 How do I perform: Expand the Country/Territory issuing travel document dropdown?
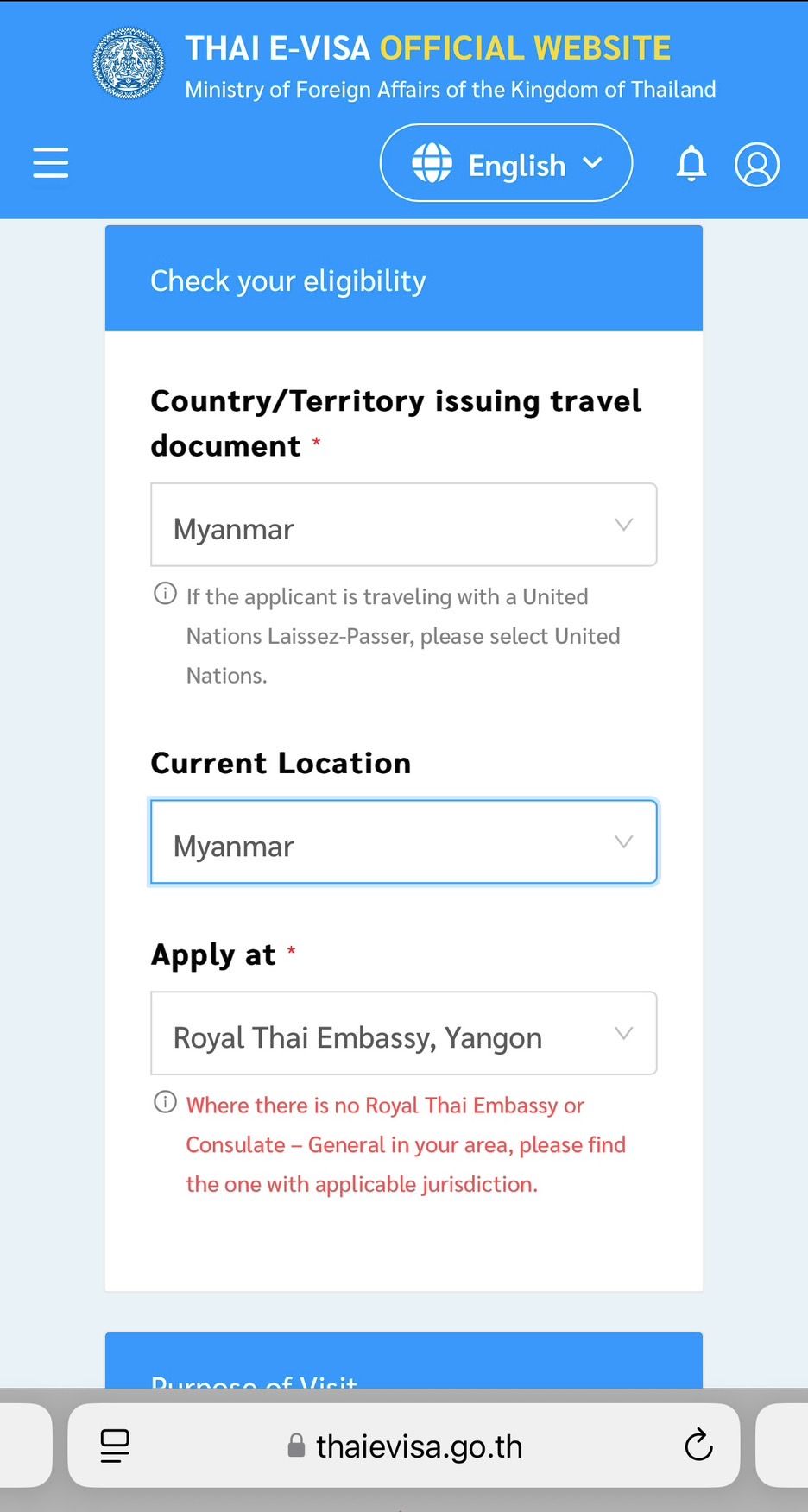click(403, 526)
